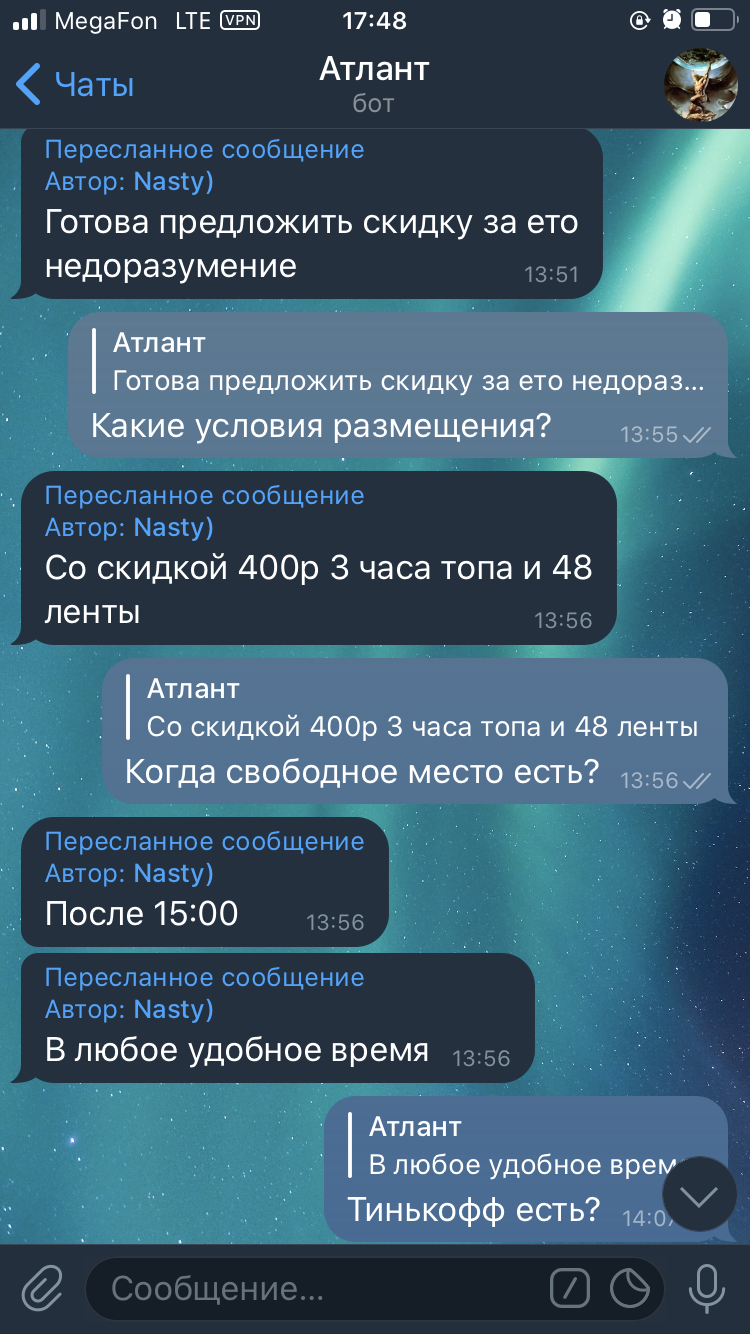Viewport: 750px width, 1334px height.
Task: Open bot commands slash icon
Action: tap(571, 1289)
